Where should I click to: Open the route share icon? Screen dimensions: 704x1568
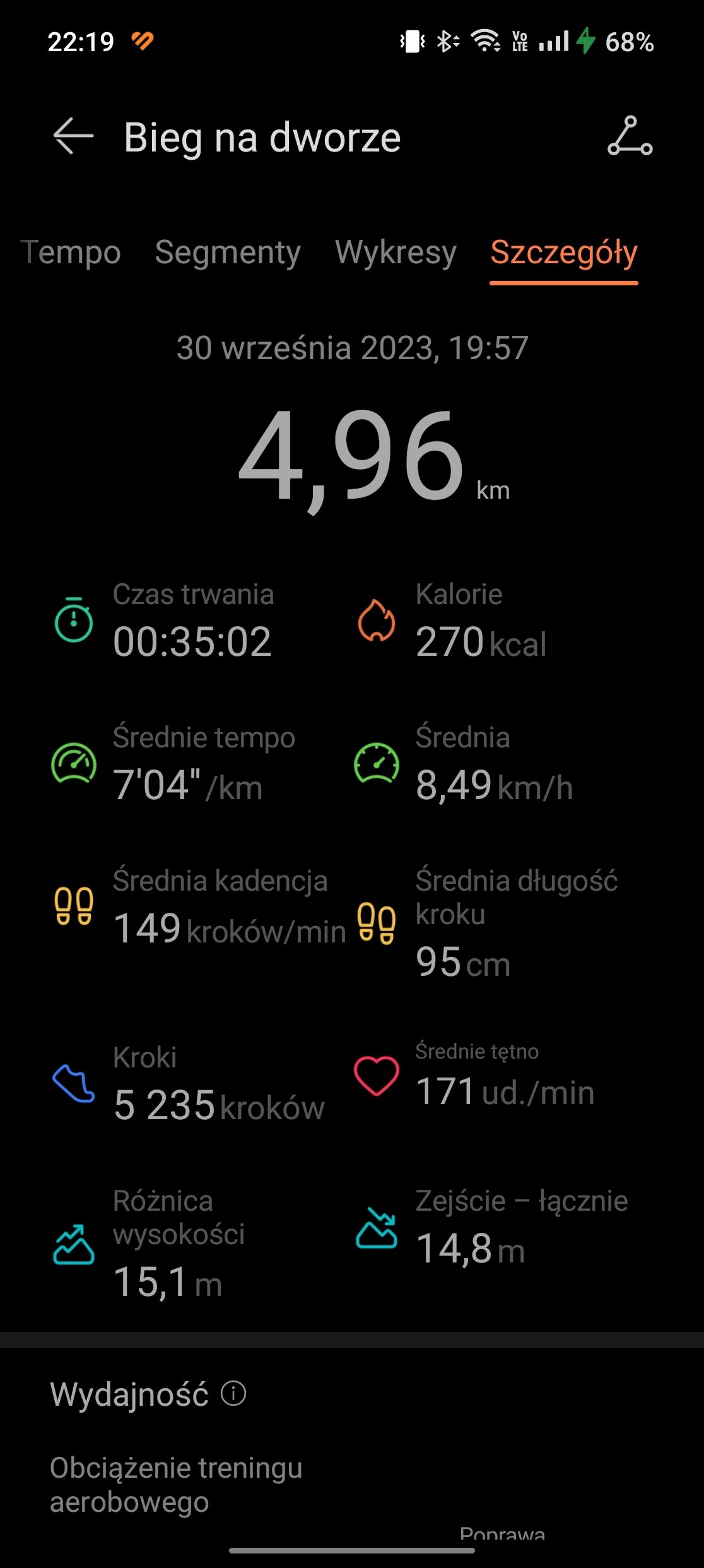(630, 136)
